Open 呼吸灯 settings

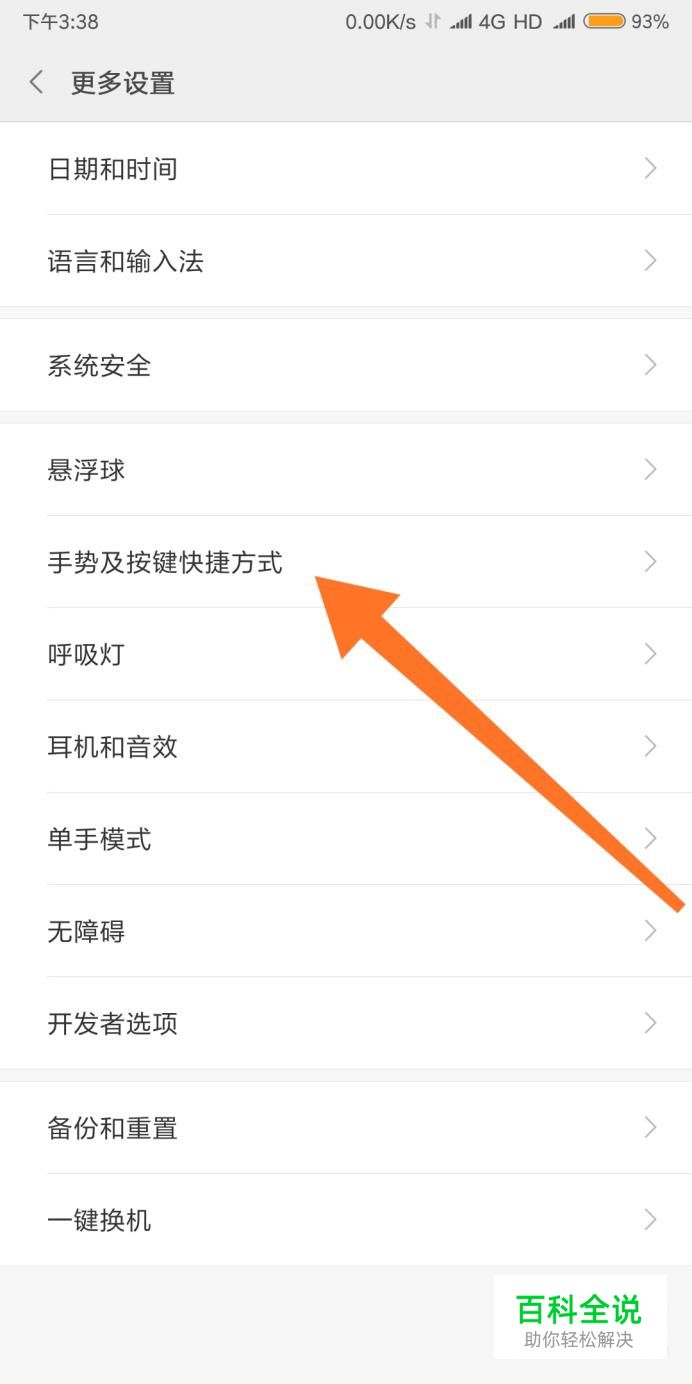pyautogui.click(x=346, y=654)
